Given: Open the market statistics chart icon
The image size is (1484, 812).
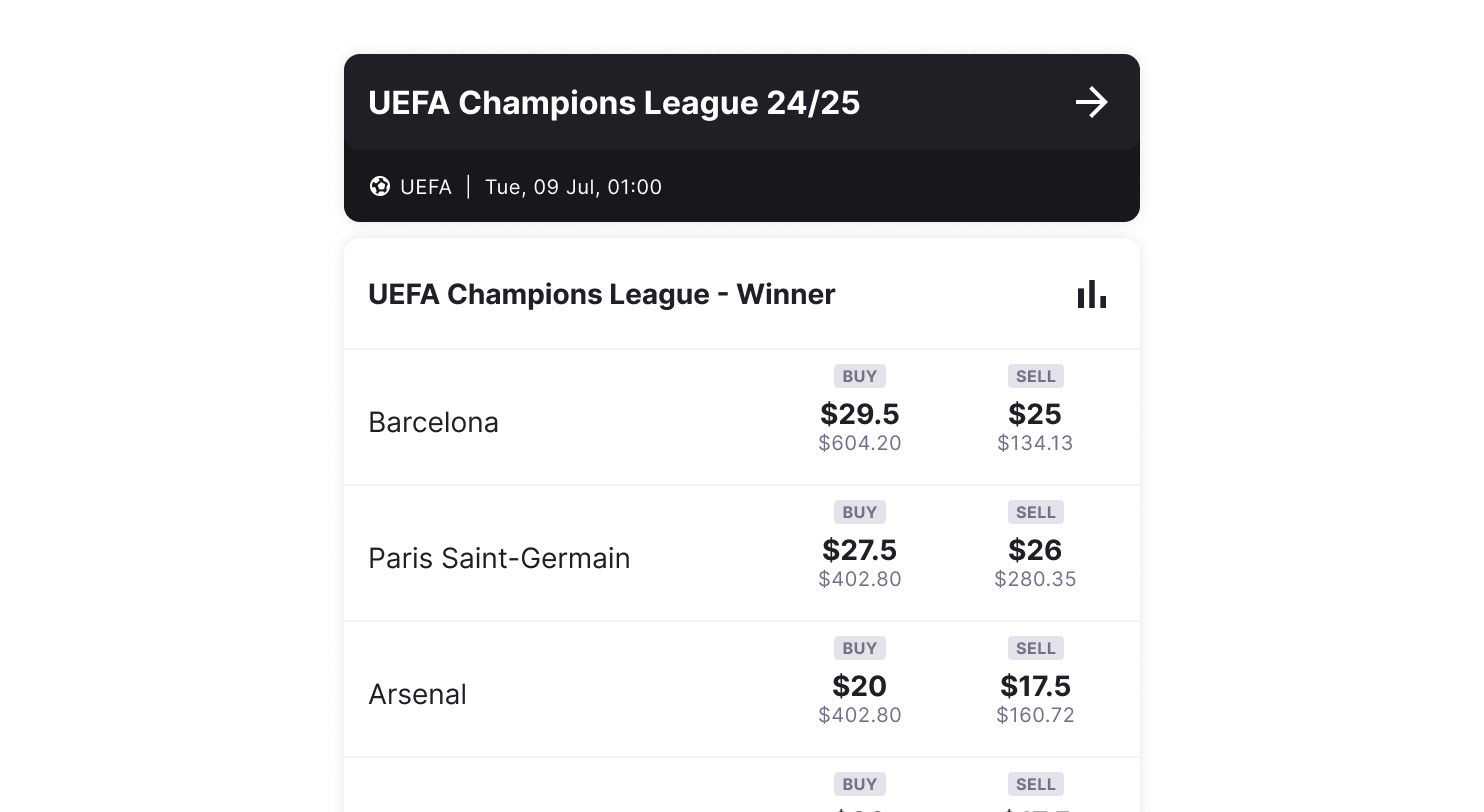Looking at the screenshot, I should click(1091, 295).
